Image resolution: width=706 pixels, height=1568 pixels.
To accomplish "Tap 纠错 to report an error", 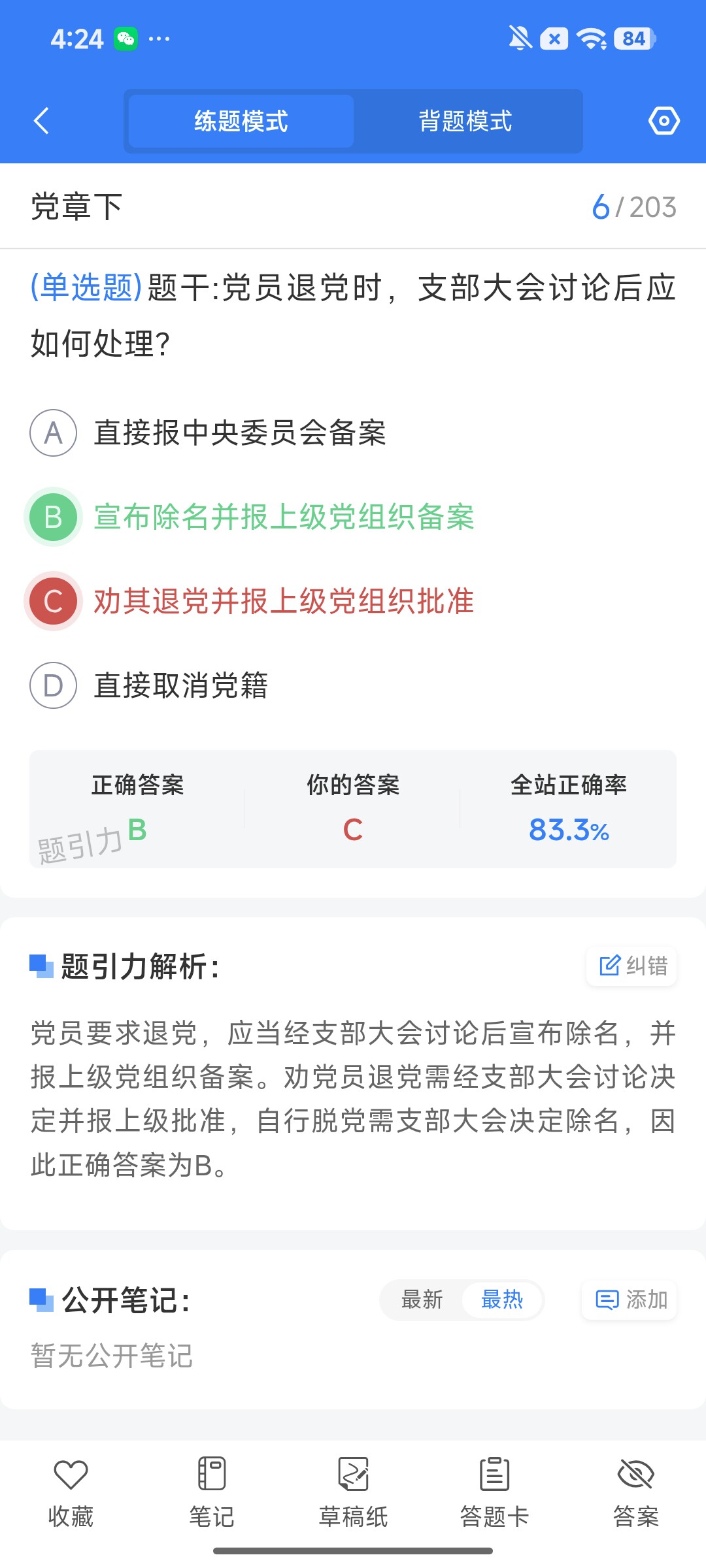I will [x=631, y=966].
